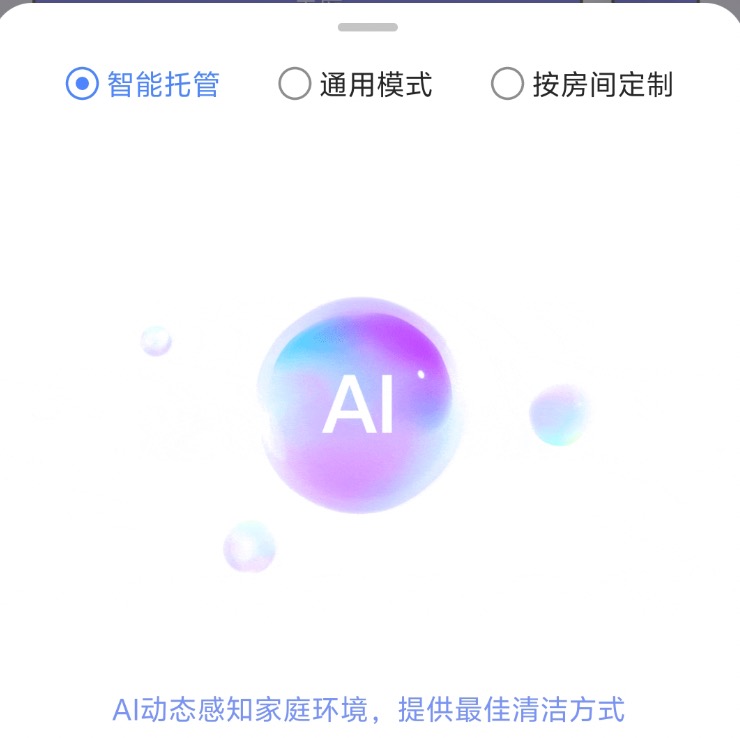This screenshot has height=738, width=740.
Task: Choose the 按房间定制 option
Action: [508, 84]
